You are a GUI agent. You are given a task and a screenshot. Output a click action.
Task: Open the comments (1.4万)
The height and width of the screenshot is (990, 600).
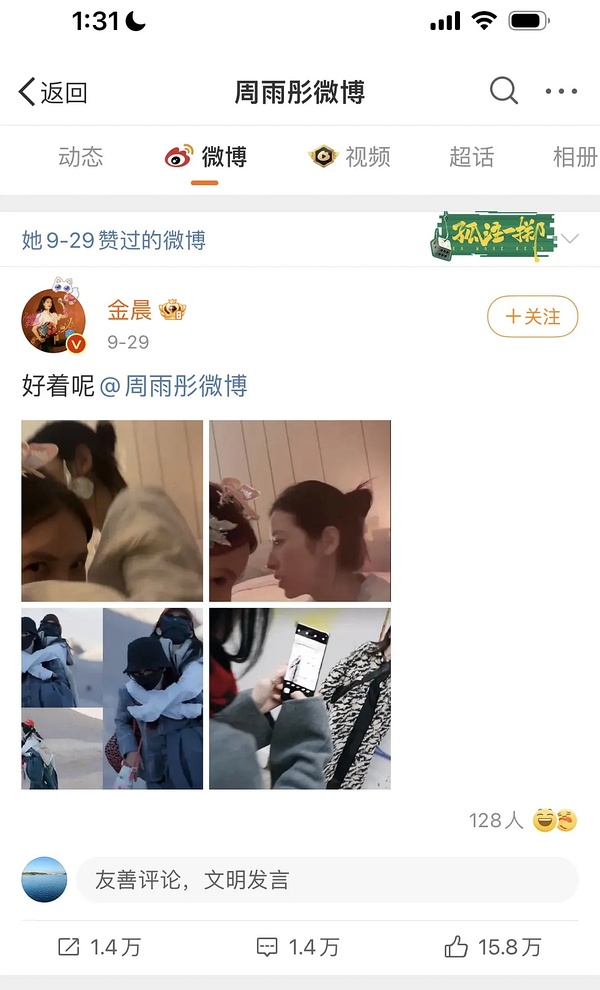[298, 947]
